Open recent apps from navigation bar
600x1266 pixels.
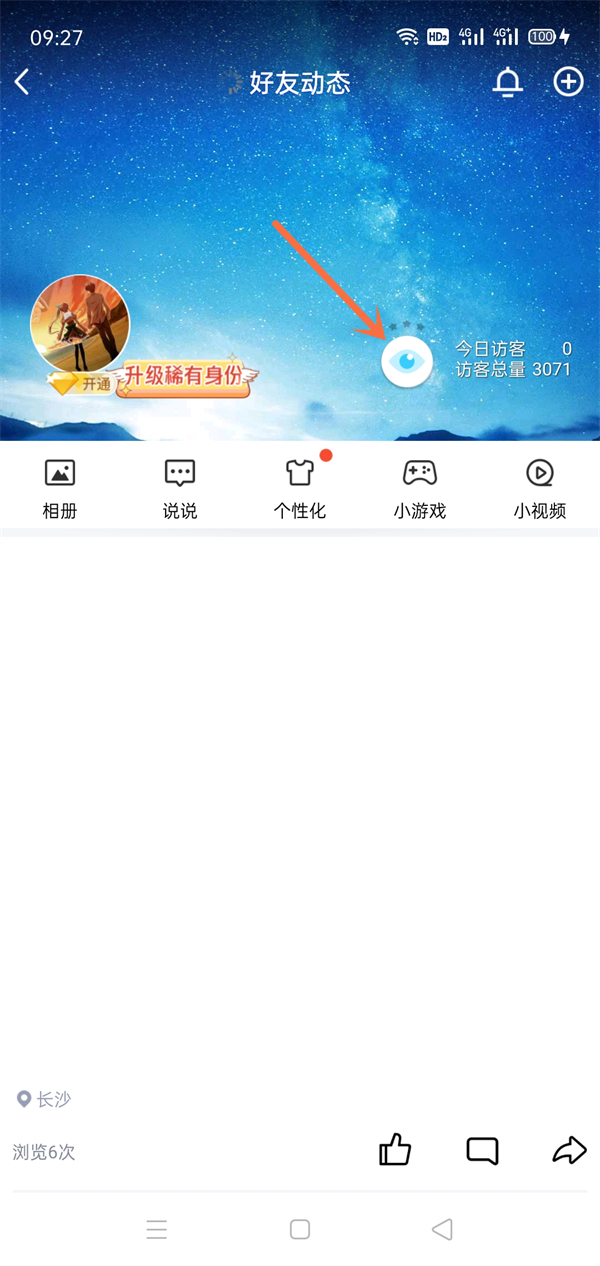pyautogui.click(x=157, y=1229)
